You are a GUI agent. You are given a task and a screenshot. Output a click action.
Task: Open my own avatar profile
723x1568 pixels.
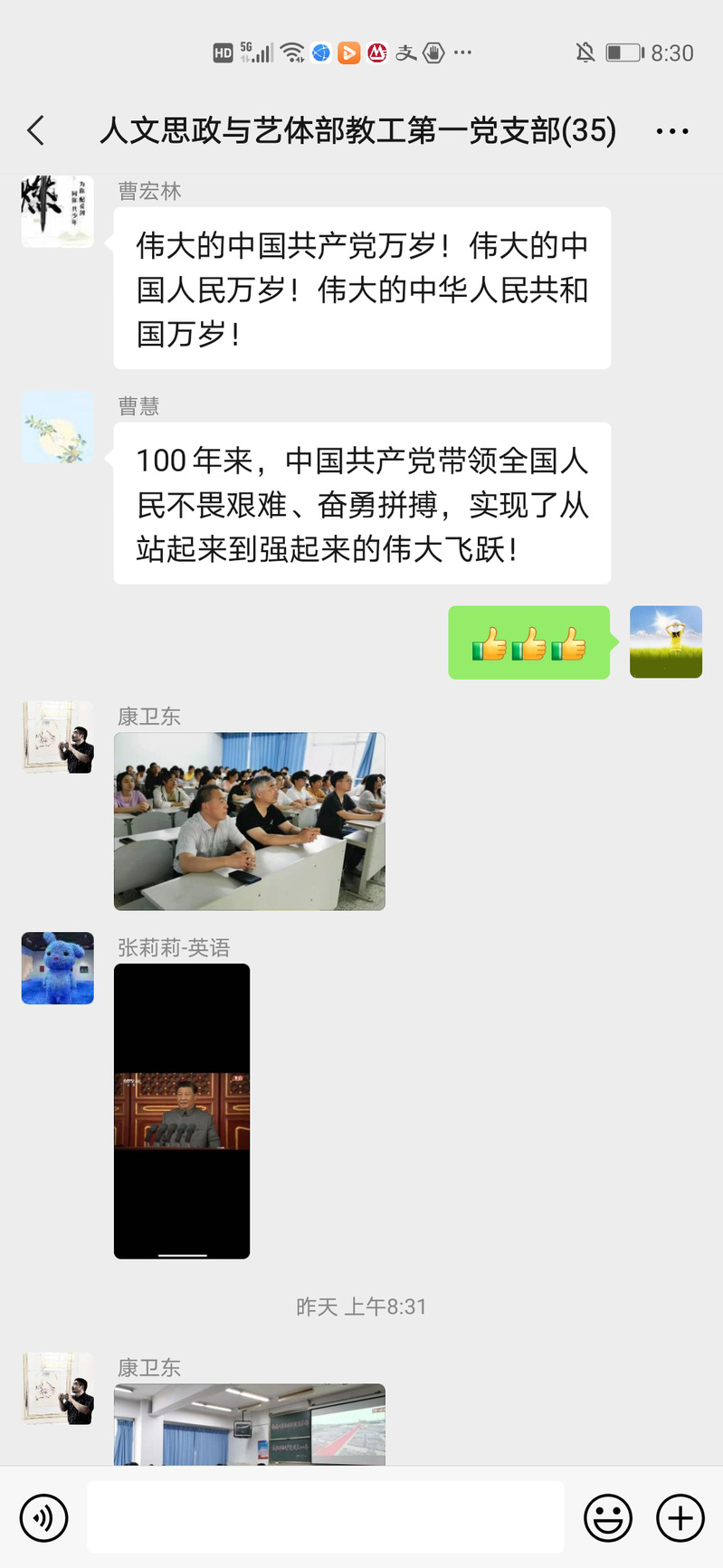click(666, 642)
